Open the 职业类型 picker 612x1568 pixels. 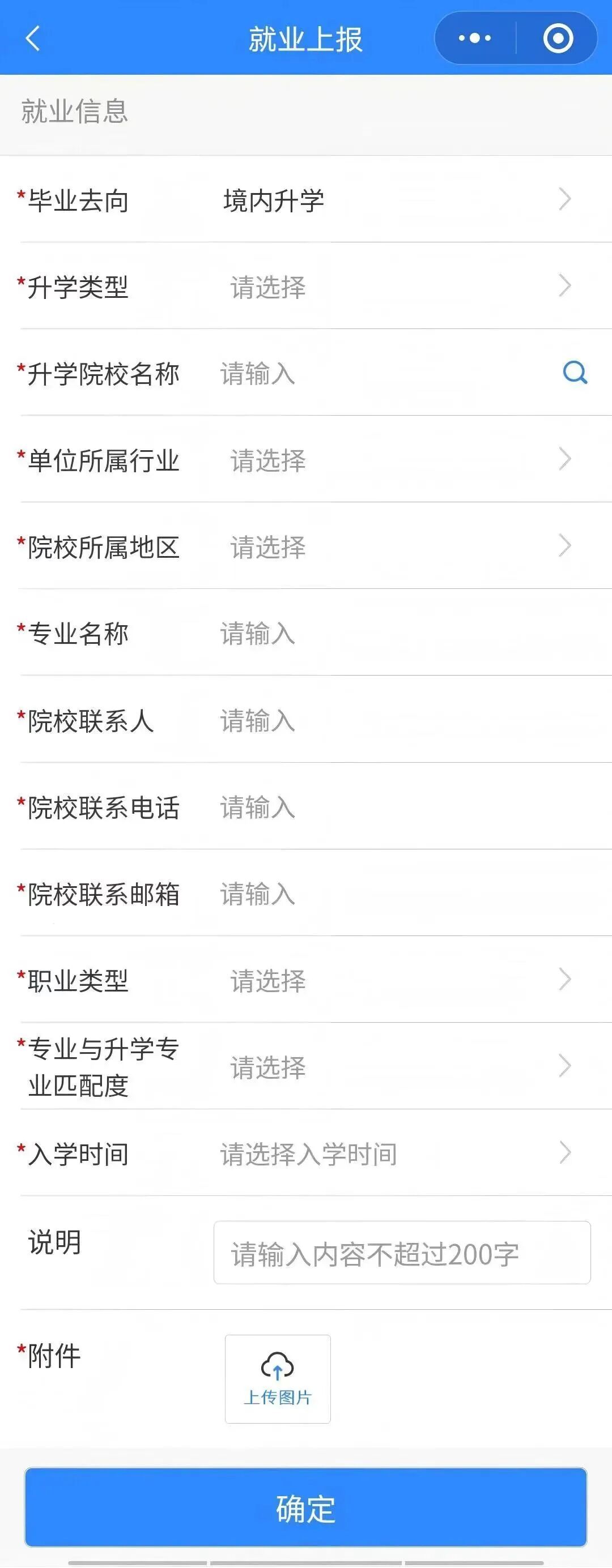click(390, 981)
